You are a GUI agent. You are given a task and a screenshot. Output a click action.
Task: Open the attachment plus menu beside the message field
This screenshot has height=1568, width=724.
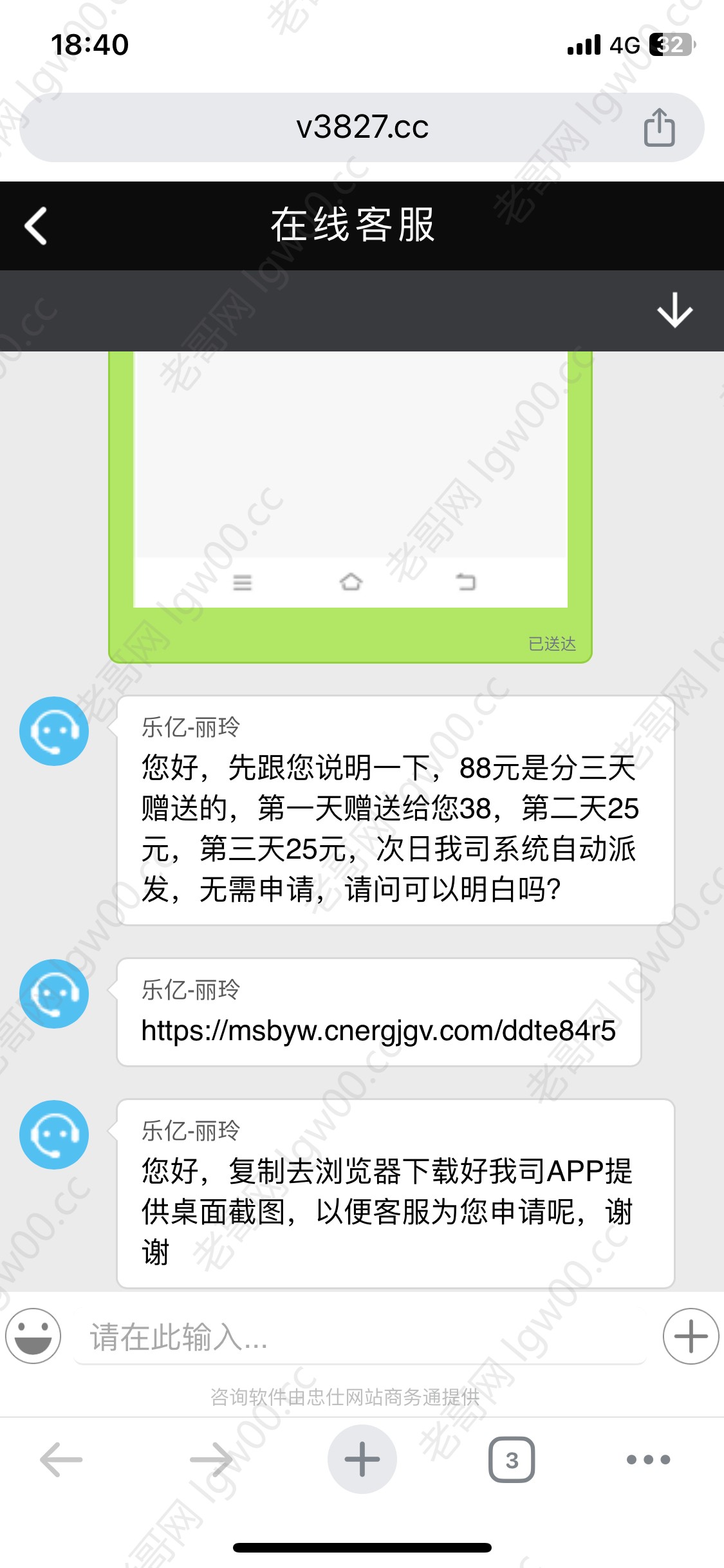(691, 1336)
